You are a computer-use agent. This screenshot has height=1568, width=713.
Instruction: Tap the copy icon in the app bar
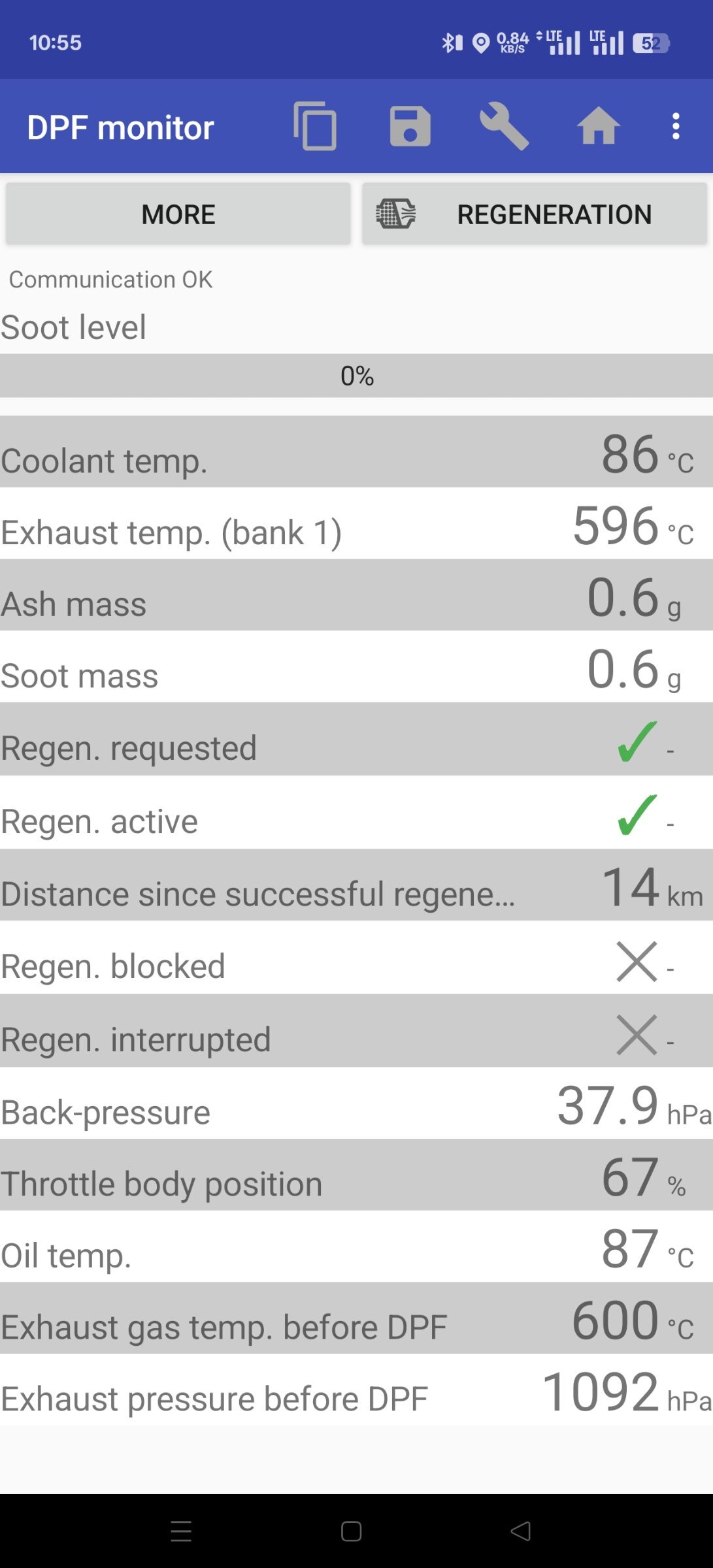[315, 126]
